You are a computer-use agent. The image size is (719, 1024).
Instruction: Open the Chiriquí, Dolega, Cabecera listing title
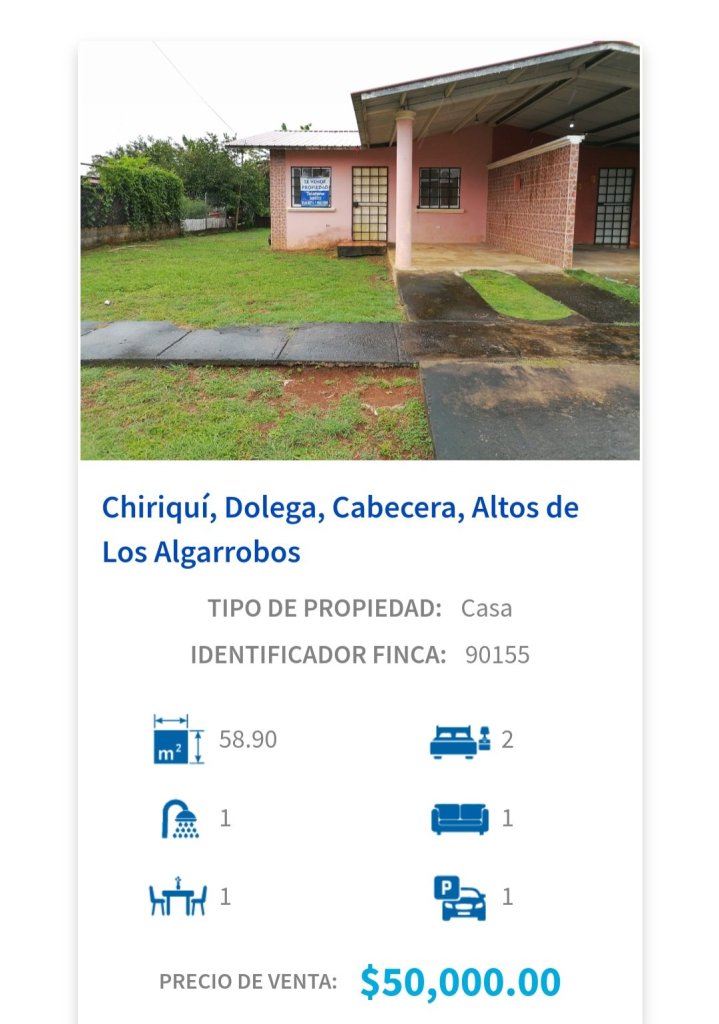(x=340, y=529)
